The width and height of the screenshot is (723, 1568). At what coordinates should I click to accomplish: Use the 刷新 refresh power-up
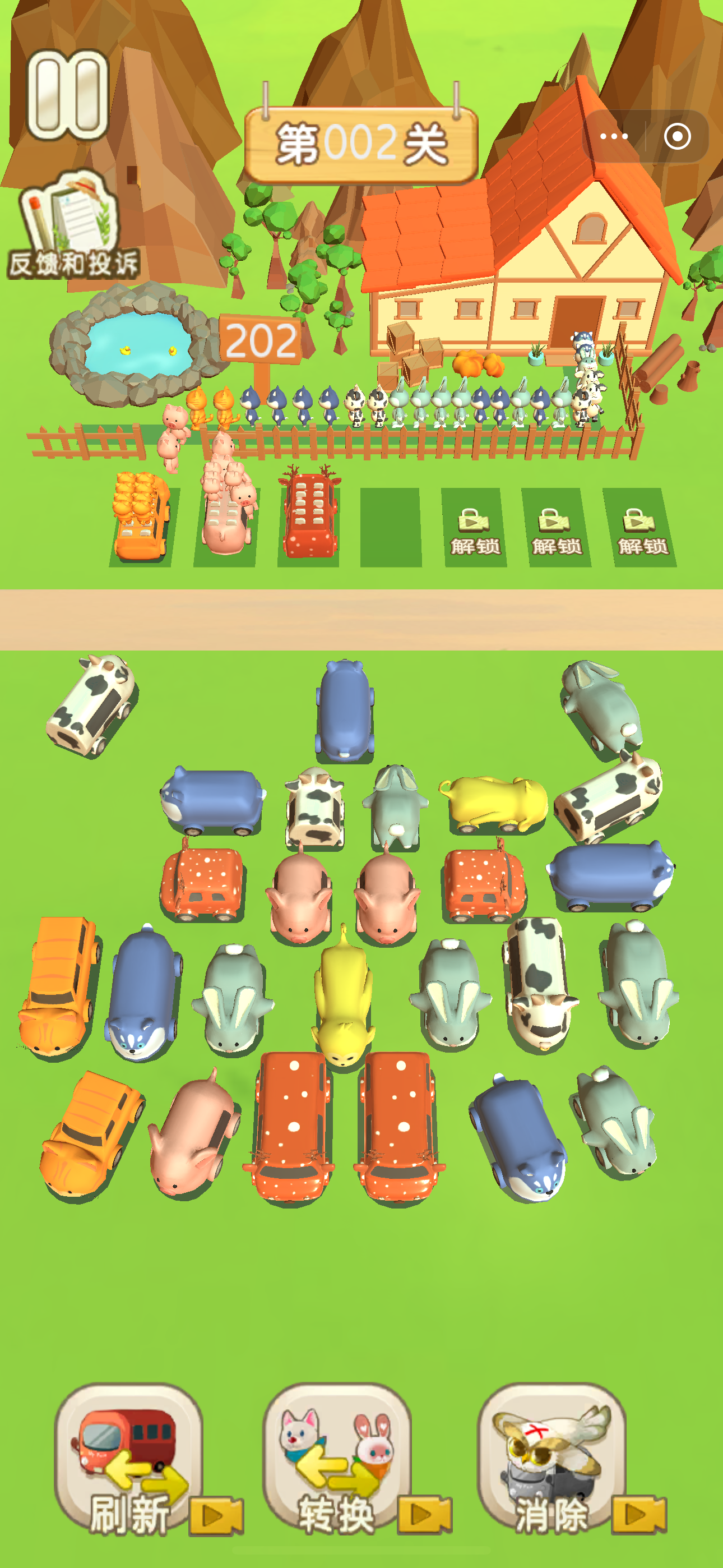click(128, 1458)
